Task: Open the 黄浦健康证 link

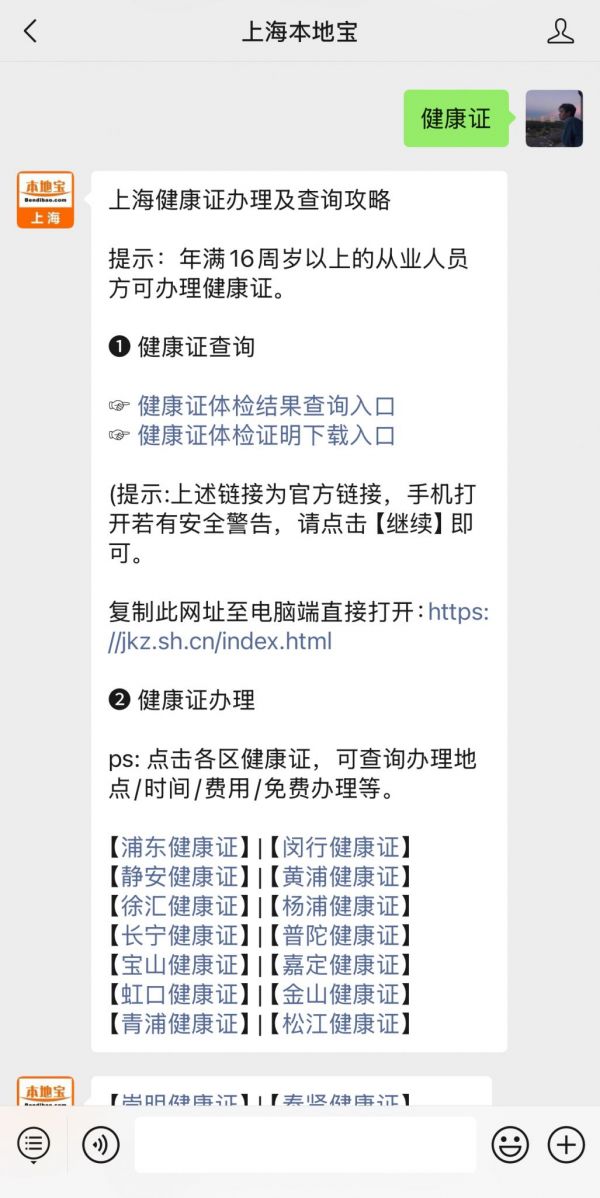Action: 339,877
